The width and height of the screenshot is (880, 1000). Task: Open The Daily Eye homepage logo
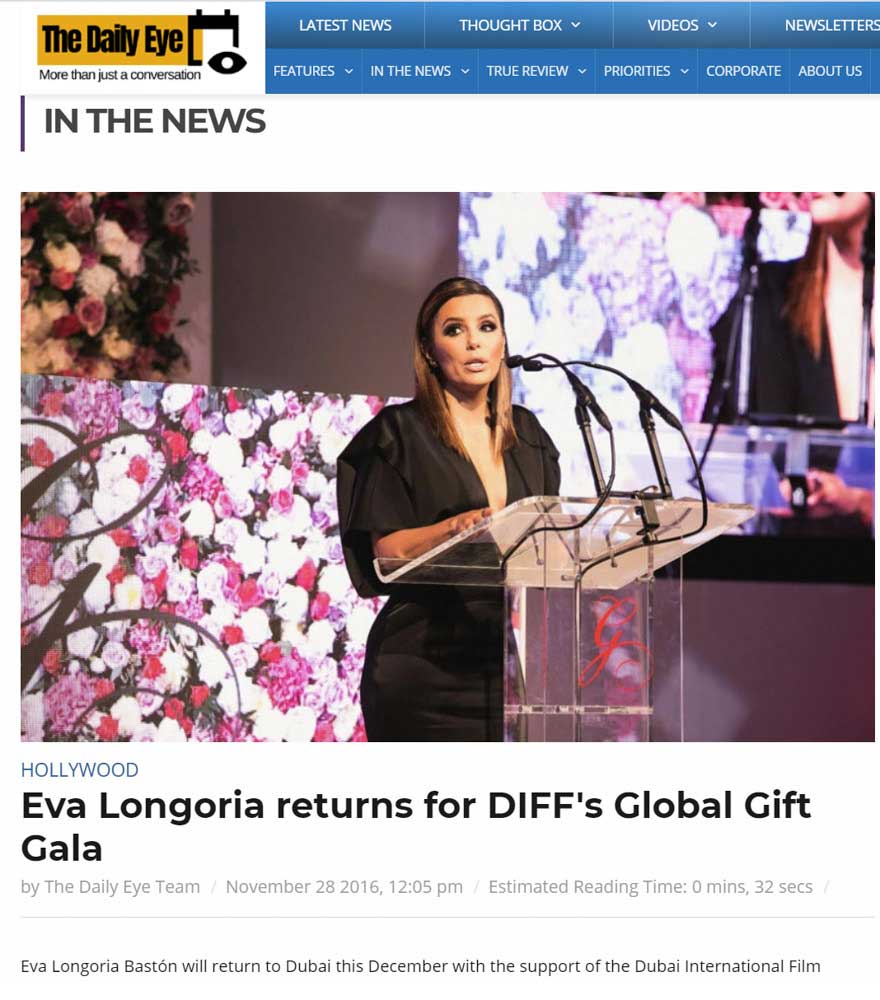click(142, 47)
